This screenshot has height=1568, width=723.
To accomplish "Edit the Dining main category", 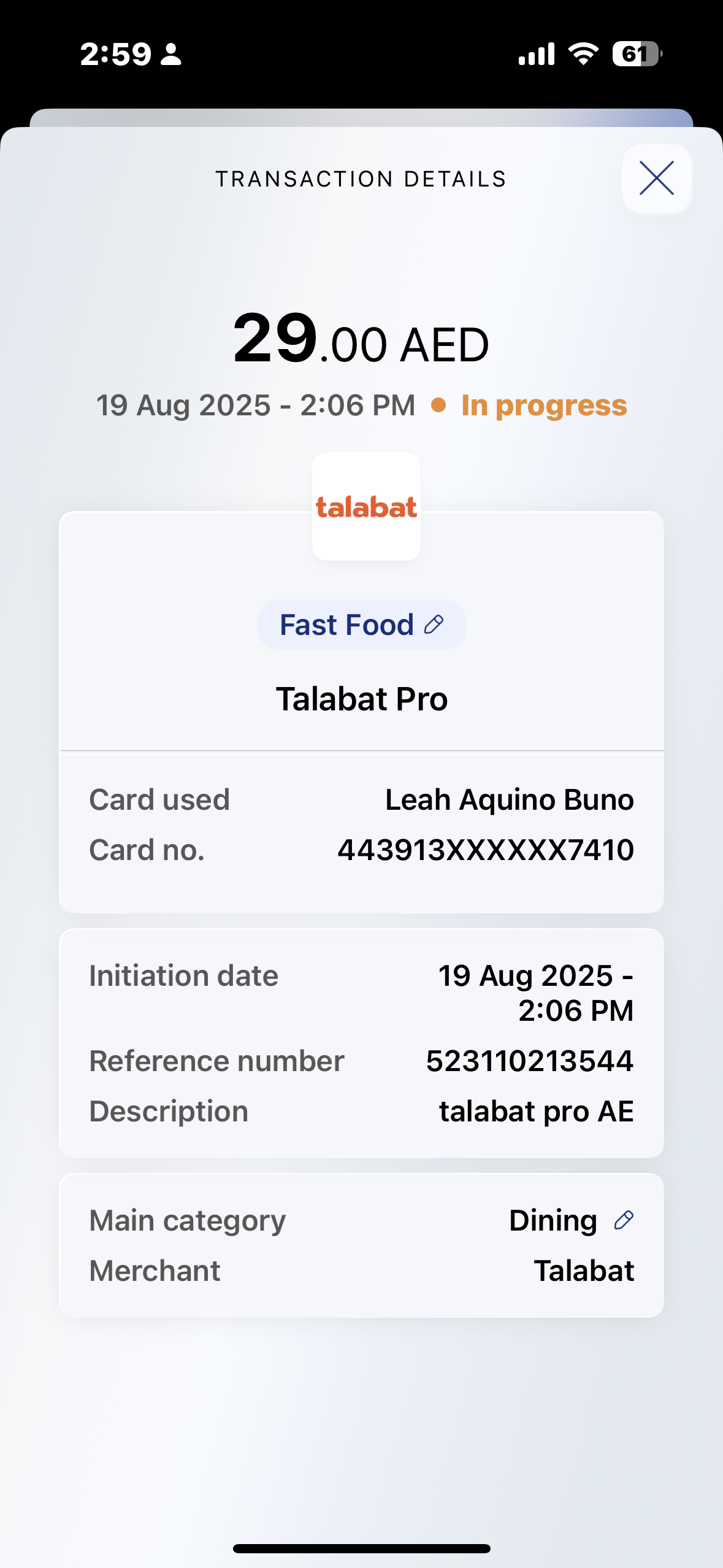I will [x=624, y=1220].
